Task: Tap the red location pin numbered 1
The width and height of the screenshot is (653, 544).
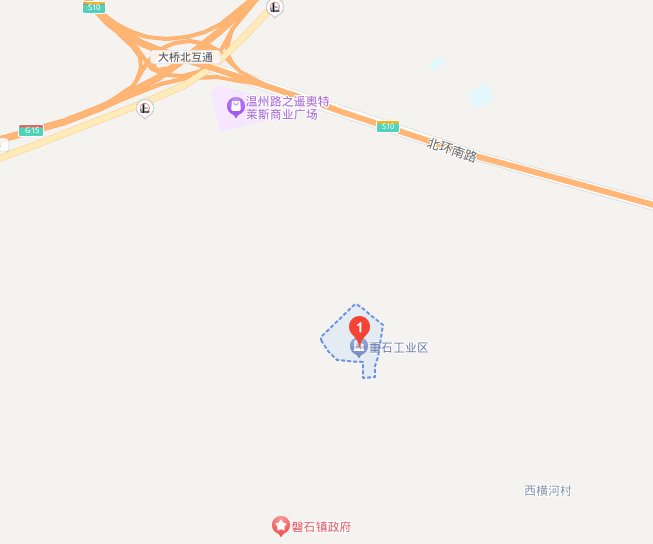Action: (359, 327)
